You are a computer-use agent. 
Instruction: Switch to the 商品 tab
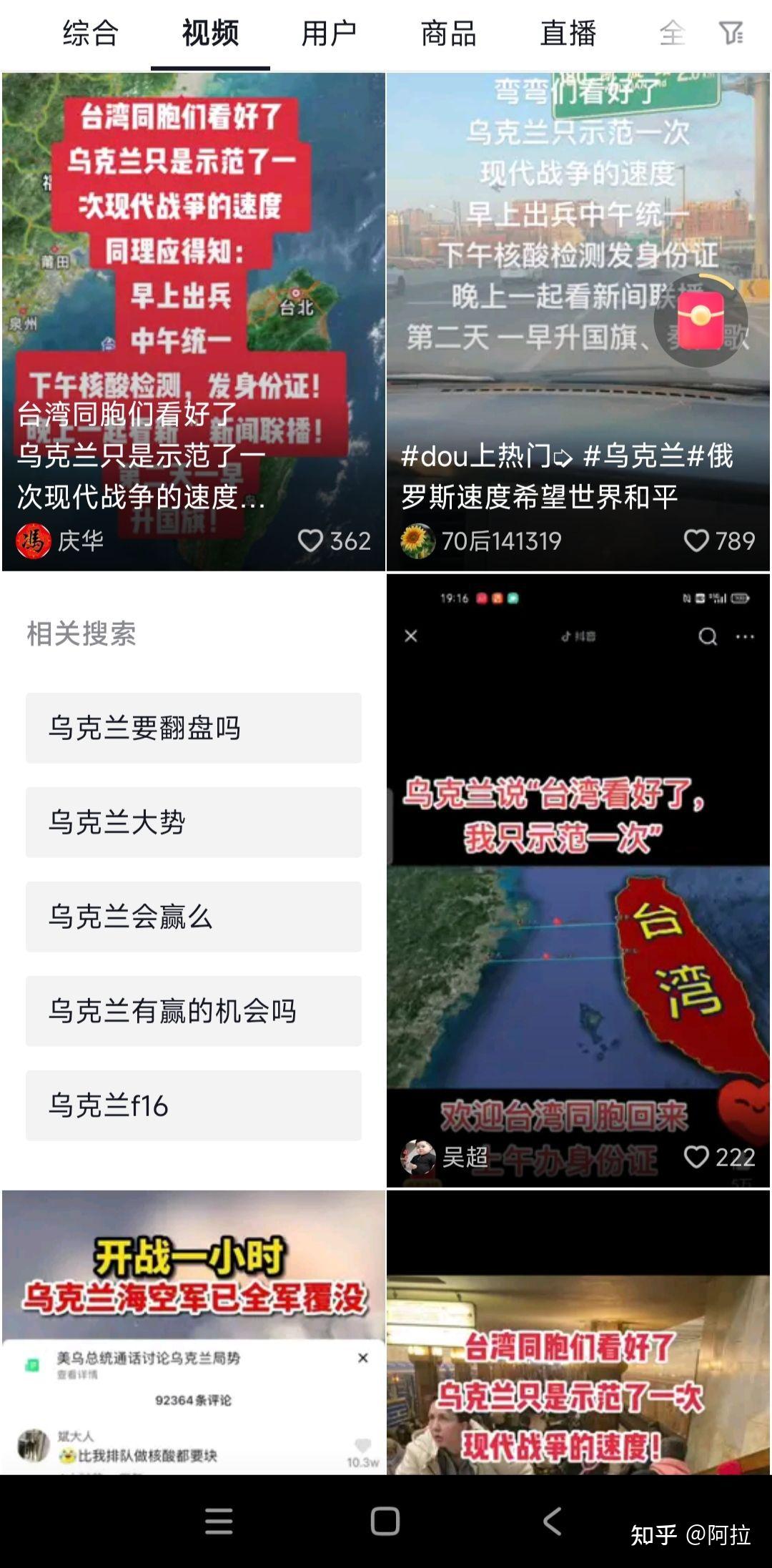click(448, 33)
